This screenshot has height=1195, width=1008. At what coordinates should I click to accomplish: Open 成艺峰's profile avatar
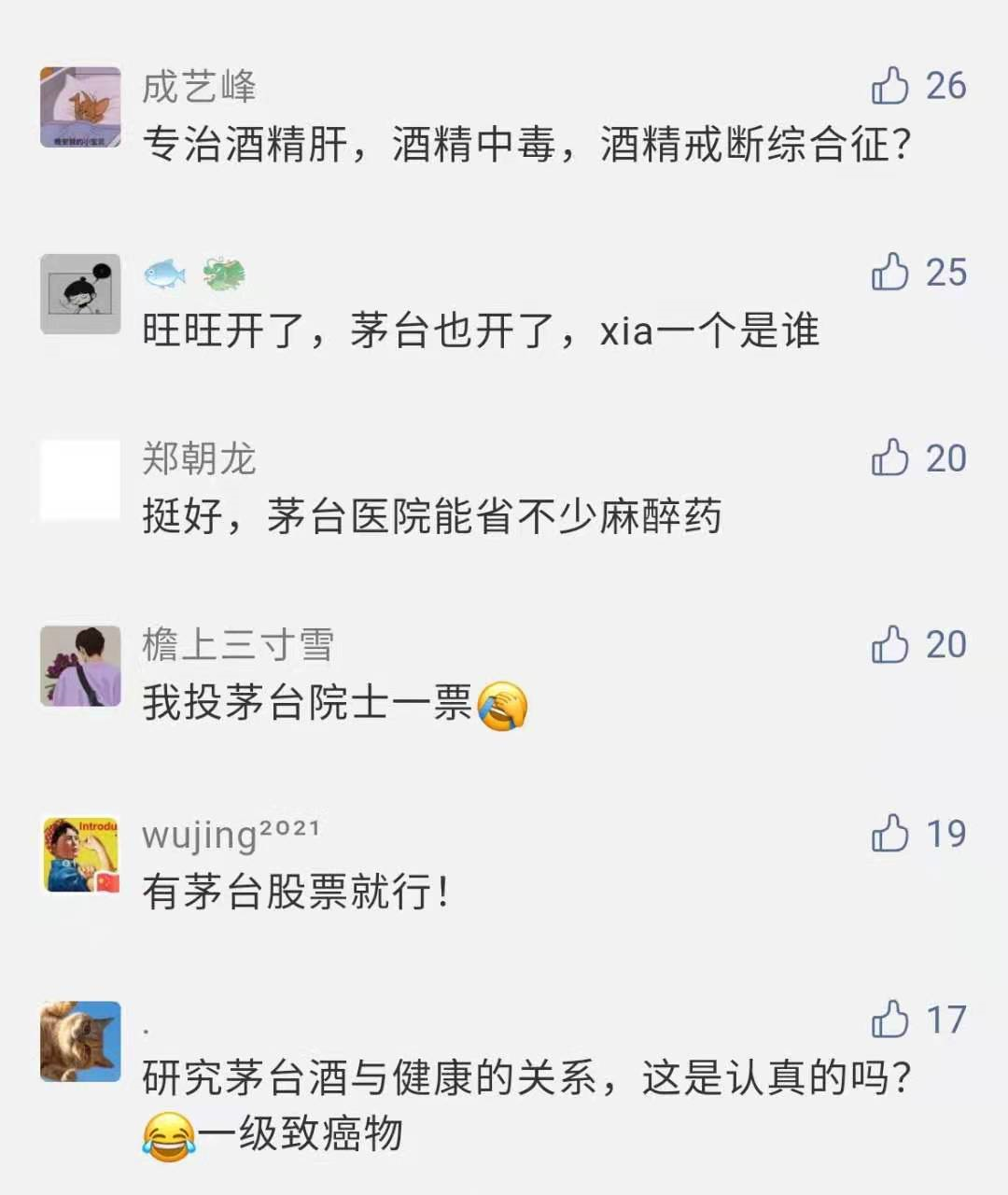click(x=80, y=106)
